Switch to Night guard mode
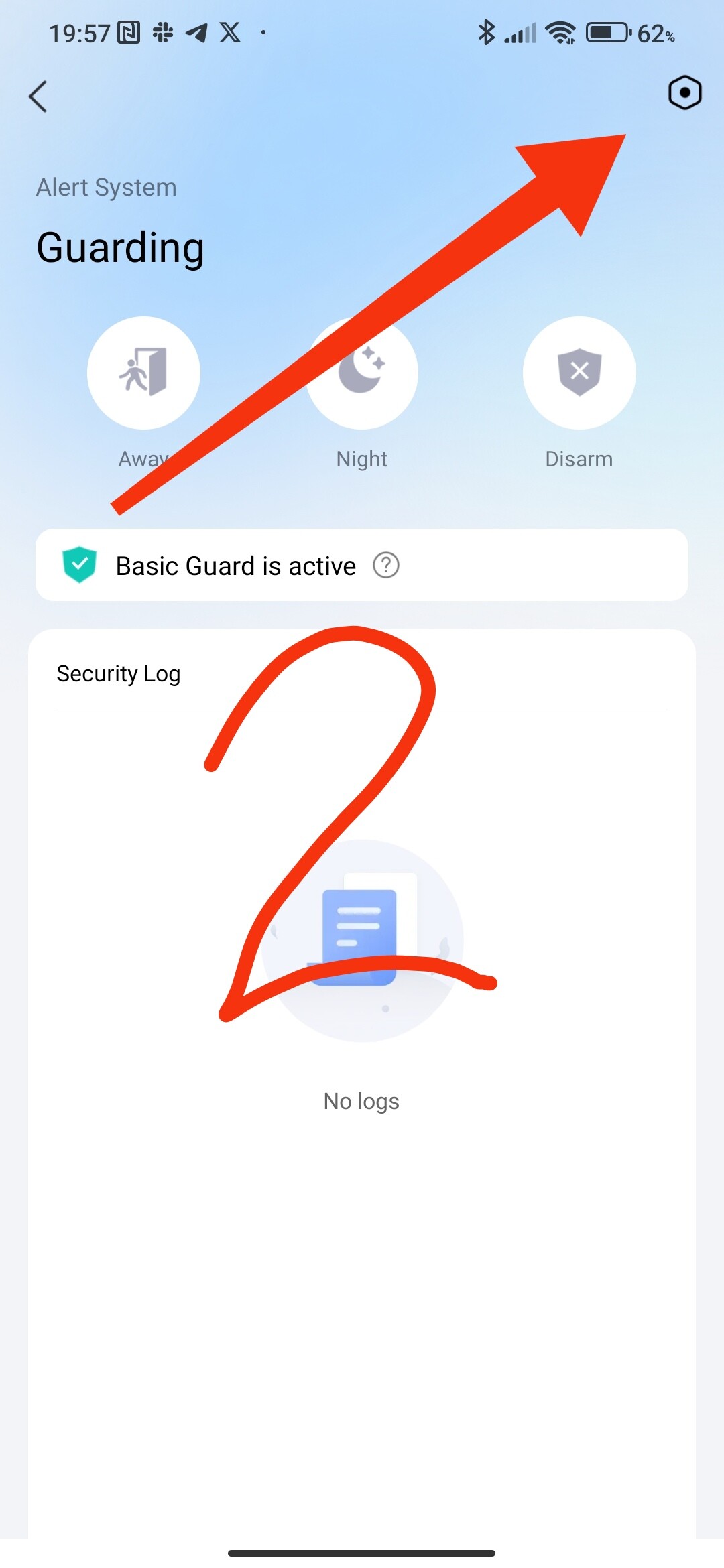 pyautogui.click(x=362, y=373)
